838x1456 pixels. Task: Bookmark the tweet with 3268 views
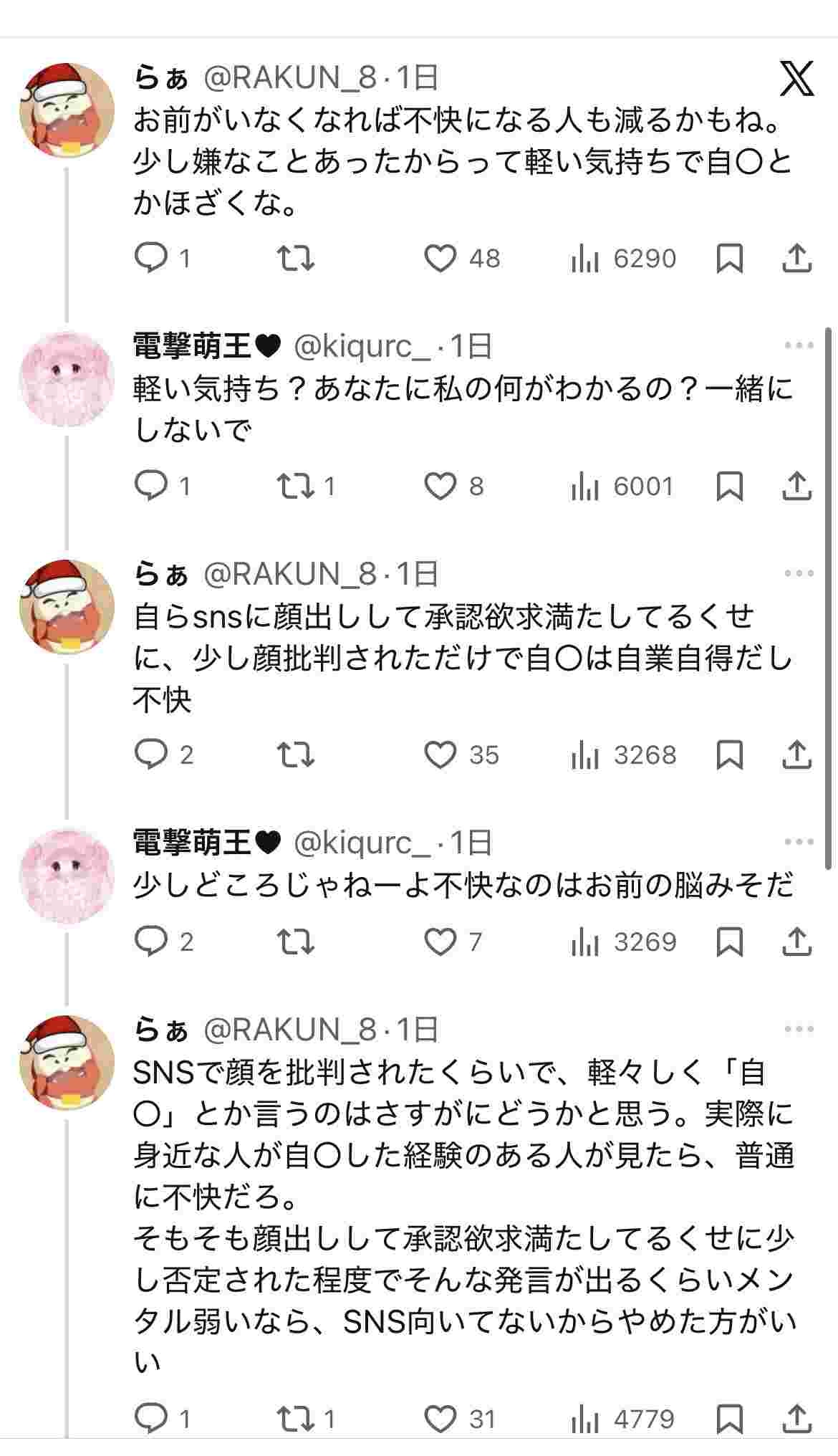point(729,755)
